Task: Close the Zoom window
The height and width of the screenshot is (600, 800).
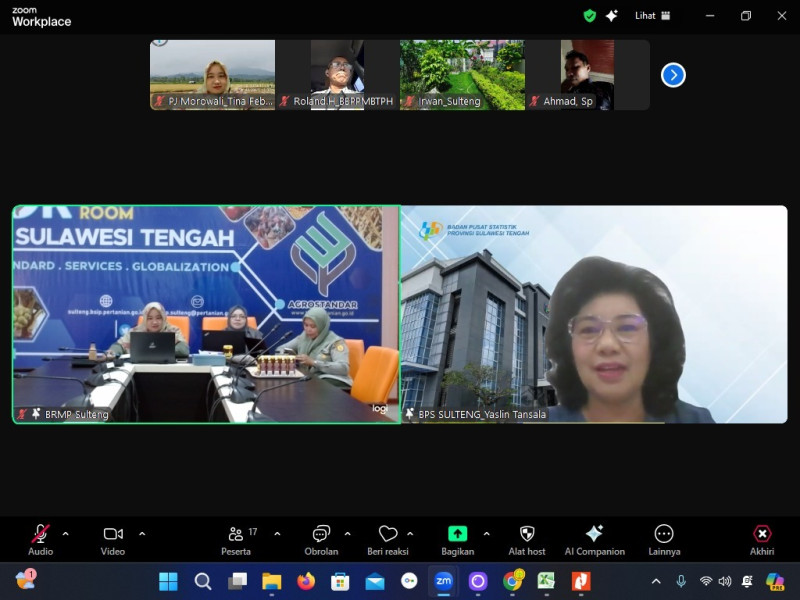Action: [x=782, y=16]
